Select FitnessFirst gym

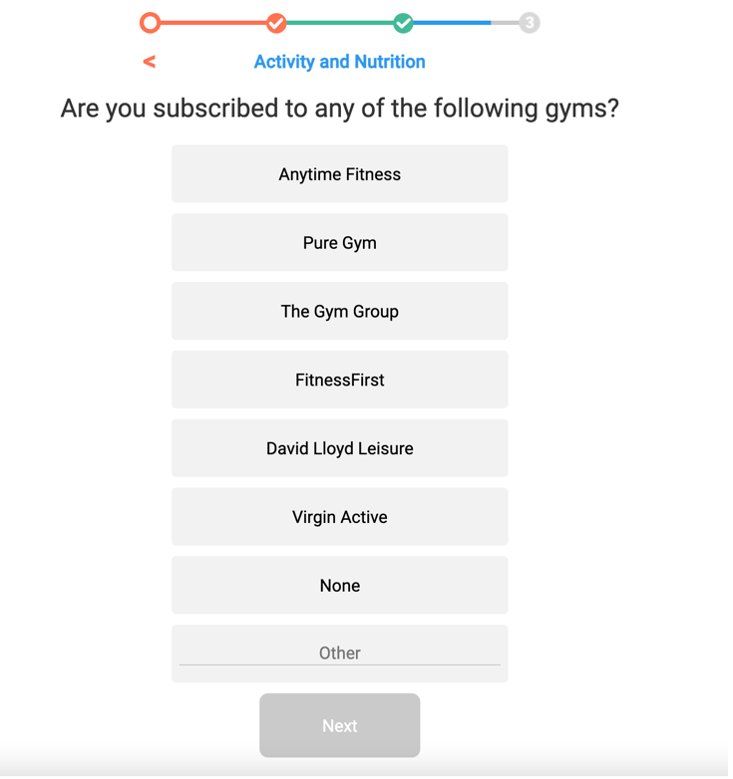point(339,380)
